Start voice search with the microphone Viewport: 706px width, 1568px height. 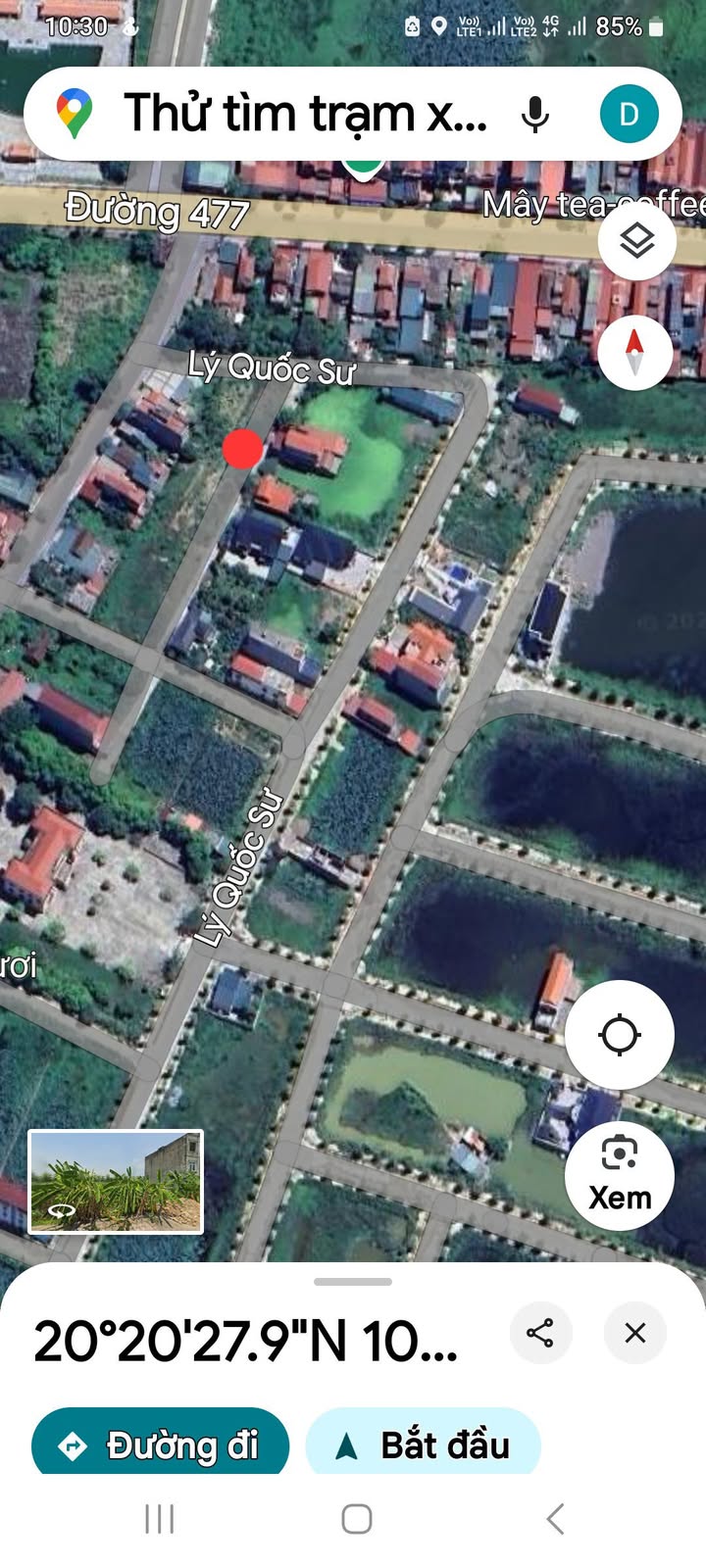pos(535,114)
